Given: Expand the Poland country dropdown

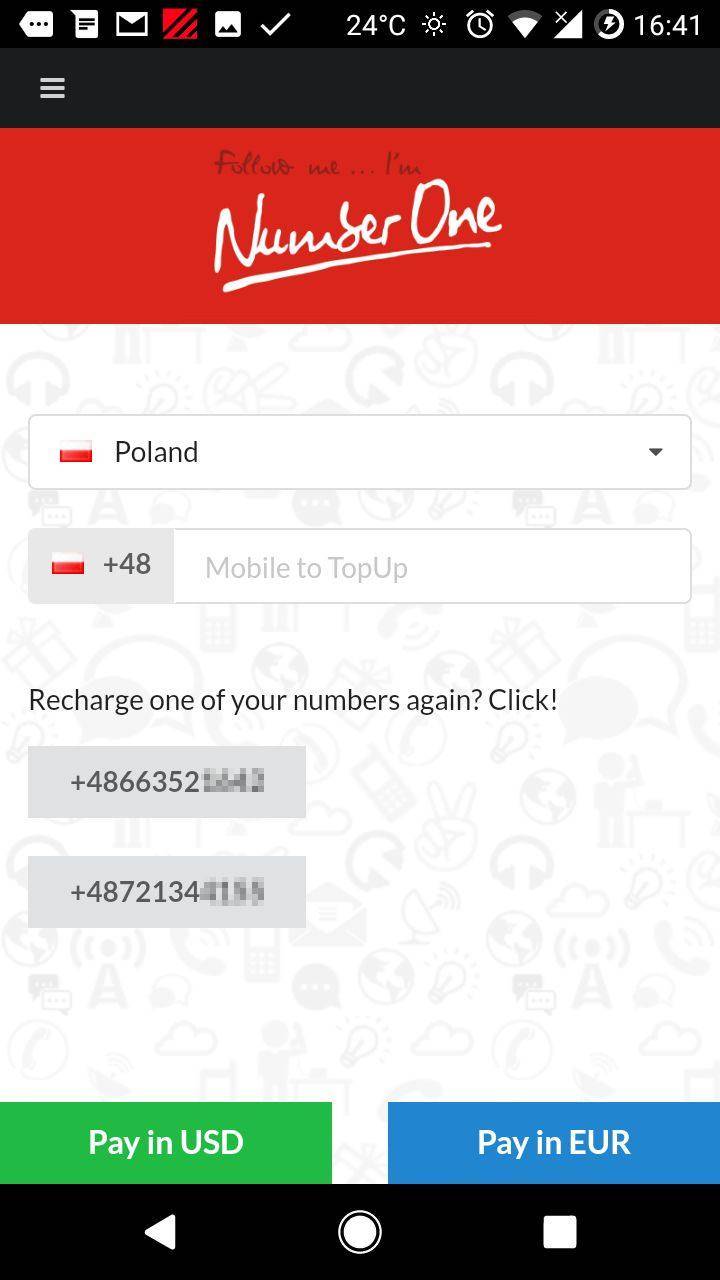Looking at the screenshot, I should pyautogui.click(x=360, y=452).
